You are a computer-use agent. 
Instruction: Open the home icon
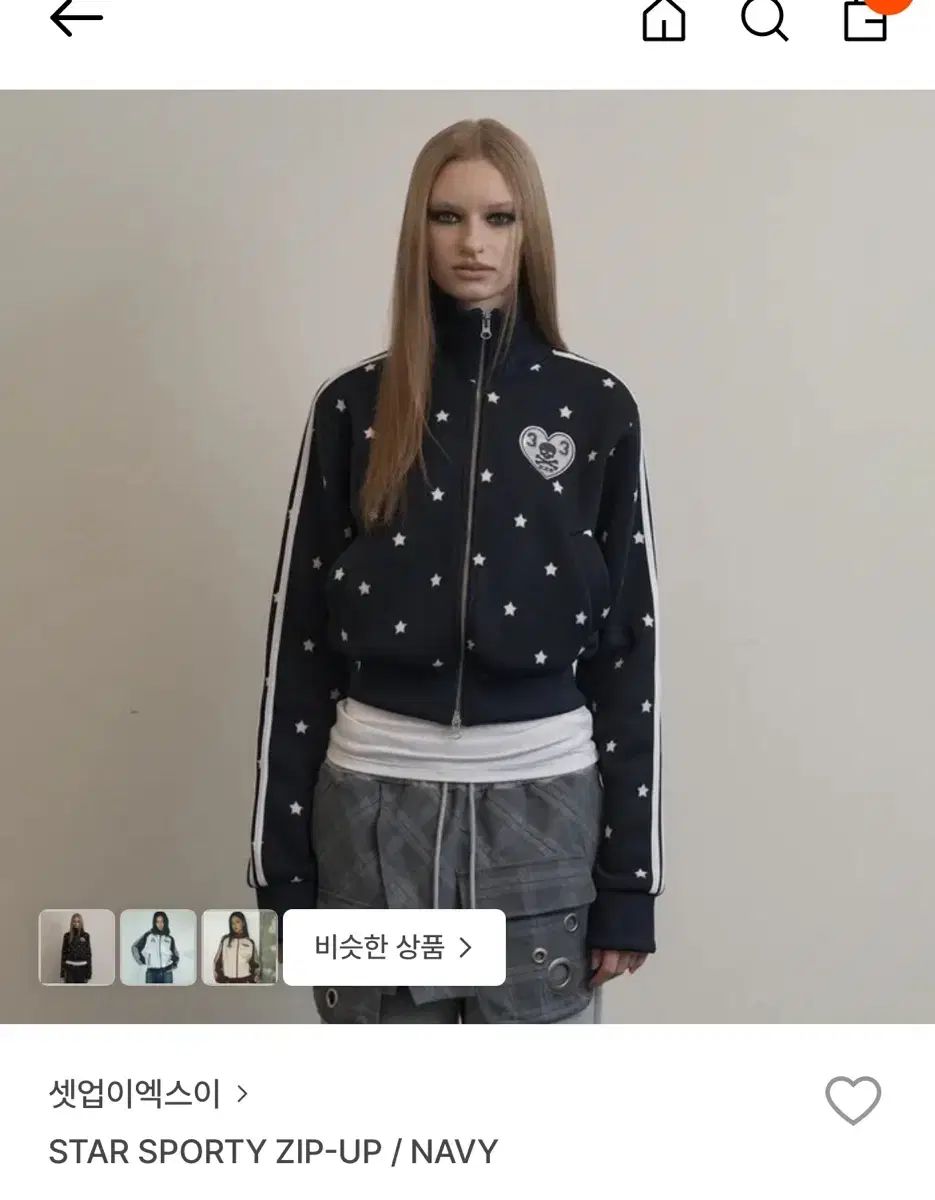[x=664, y=19]
